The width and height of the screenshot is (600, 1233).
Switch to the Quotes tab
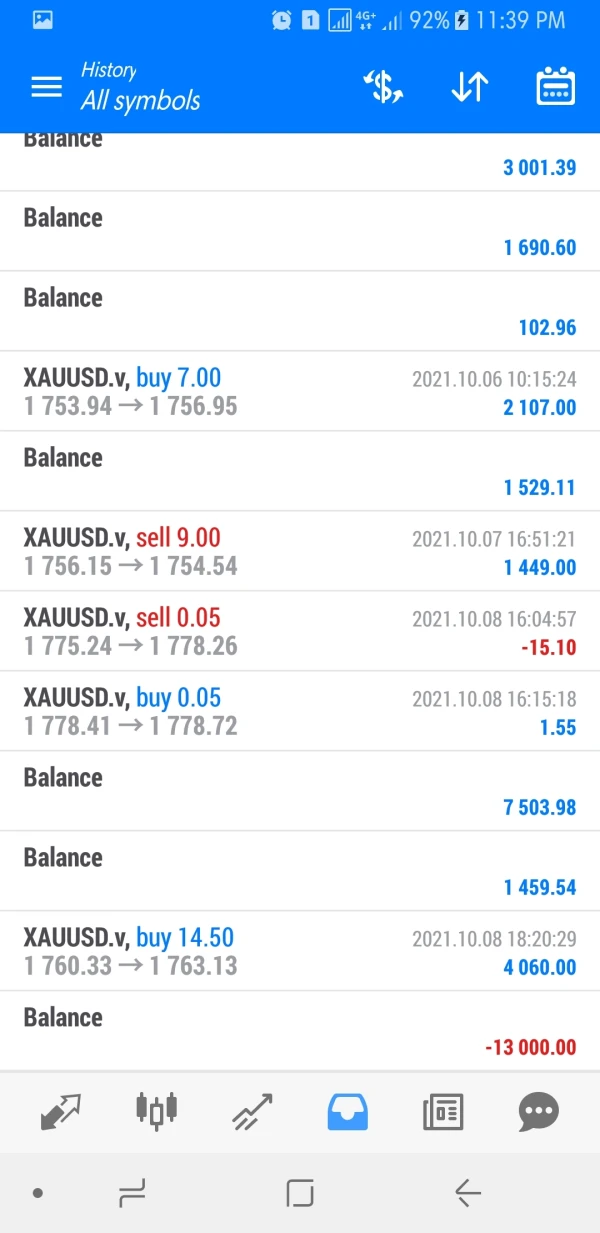pyautogui.click(x=60, y=1111)
